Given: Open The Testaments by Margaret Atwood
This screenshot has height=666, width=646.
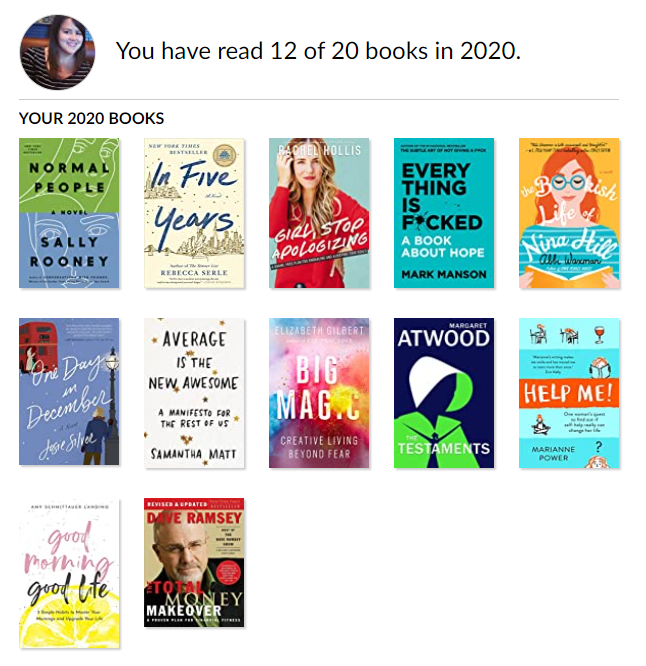Looking at the screenshot, I should [x=444, y=393].
